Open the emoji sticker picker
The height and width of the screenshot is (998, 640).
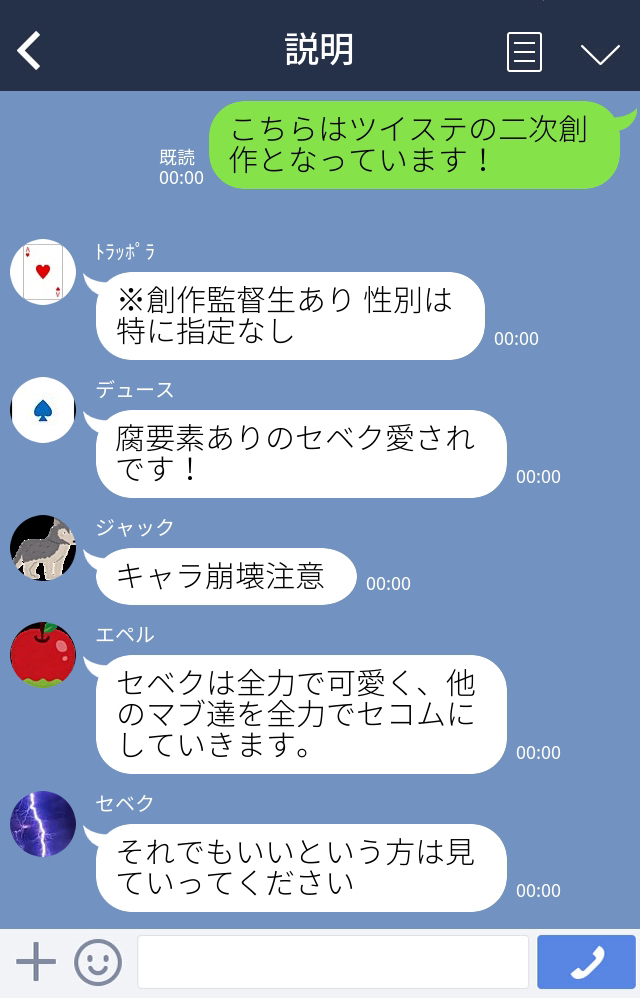pyautogui.click(x=98, y=962)
